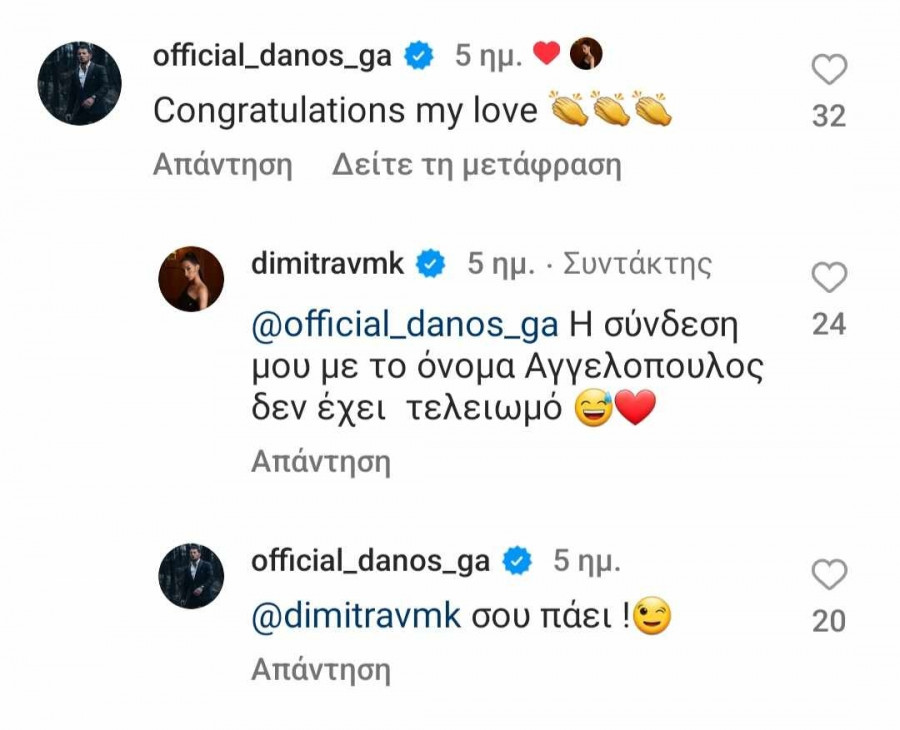Like the 'Congratulations my love' comment

pos(829,70)
